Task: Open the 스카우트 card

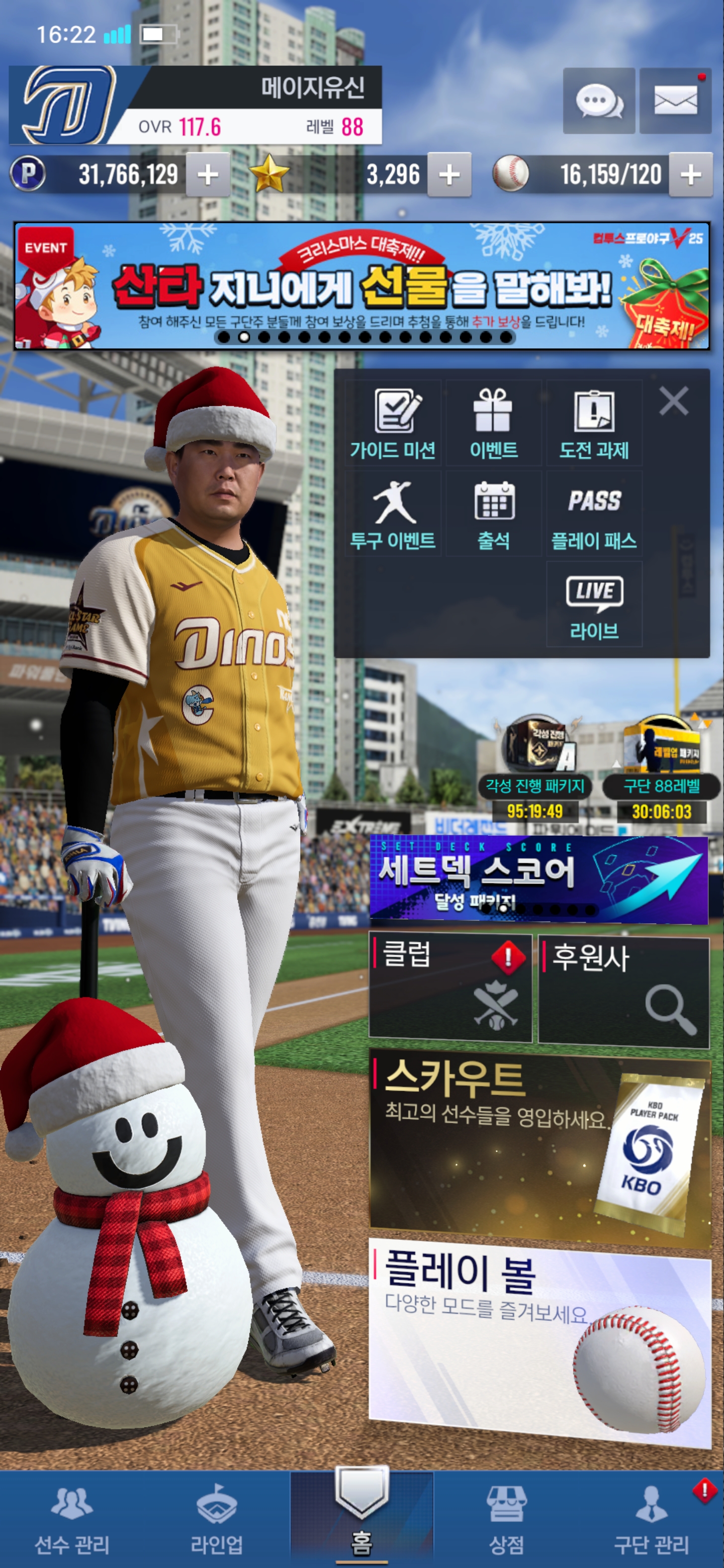Action: [539, 1146]
